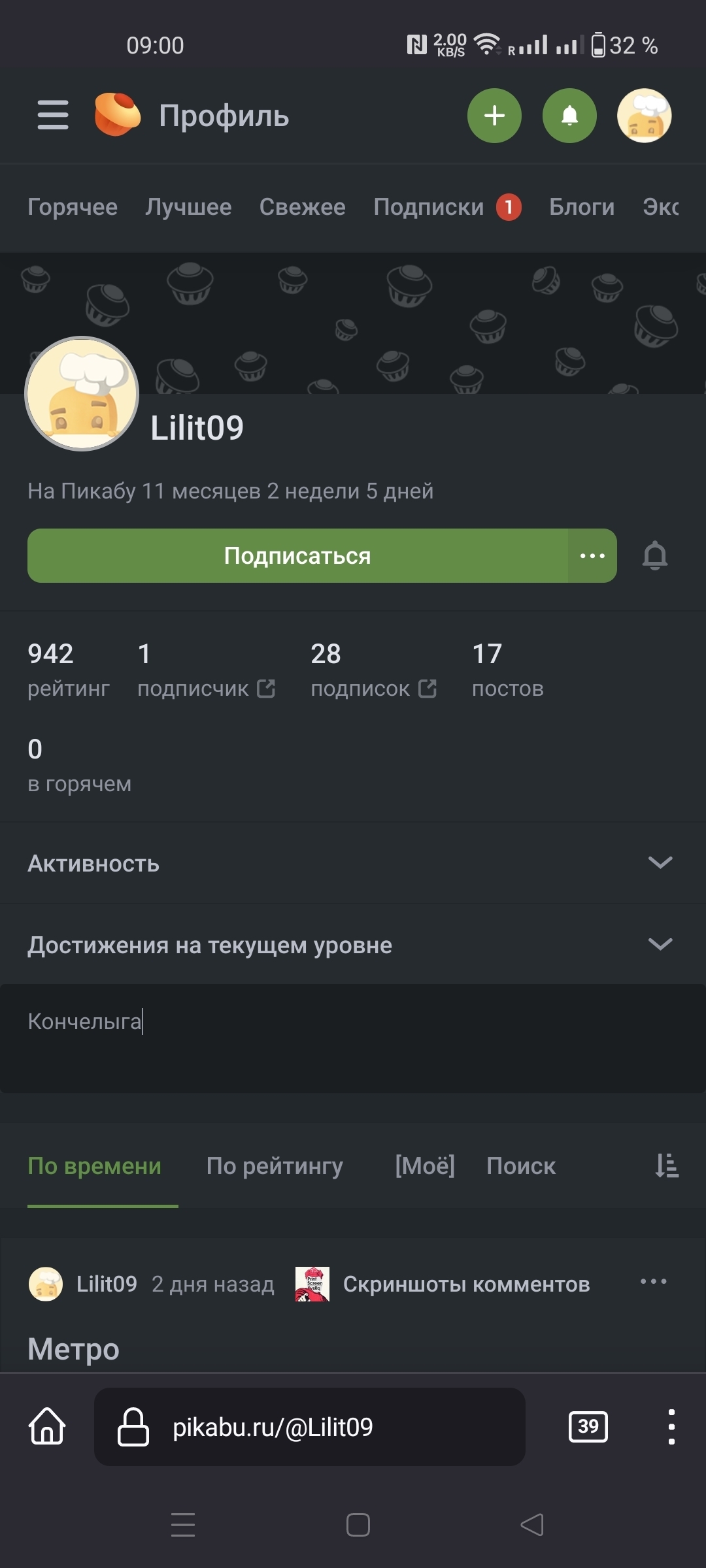Enable post notifications for Lilit09

[655, 556]
